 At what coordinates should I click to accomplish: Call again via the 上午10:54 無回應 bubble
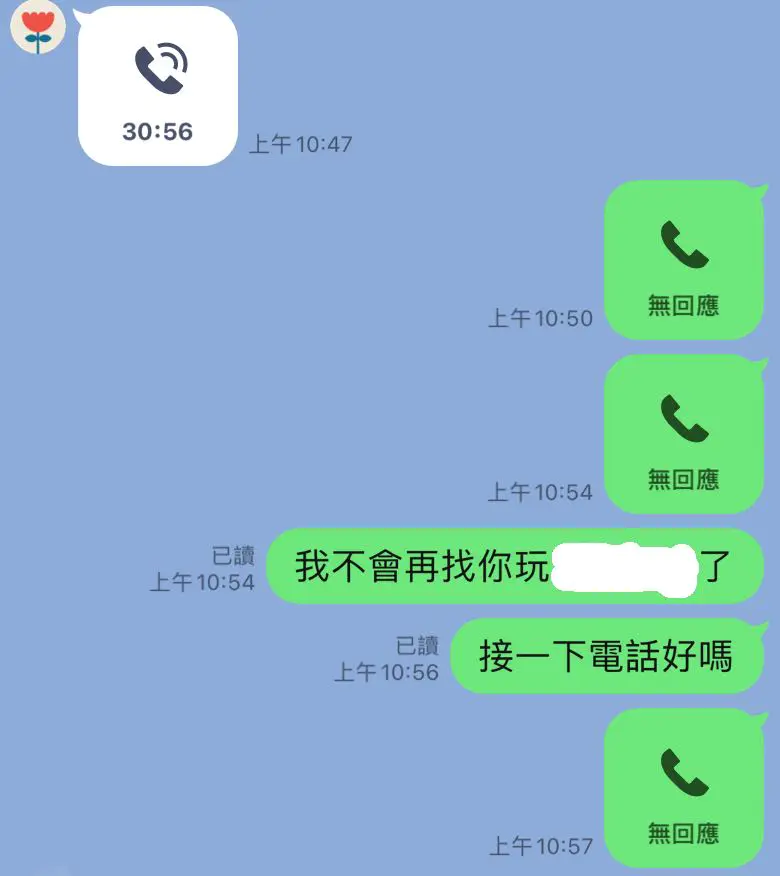(684, 434)
